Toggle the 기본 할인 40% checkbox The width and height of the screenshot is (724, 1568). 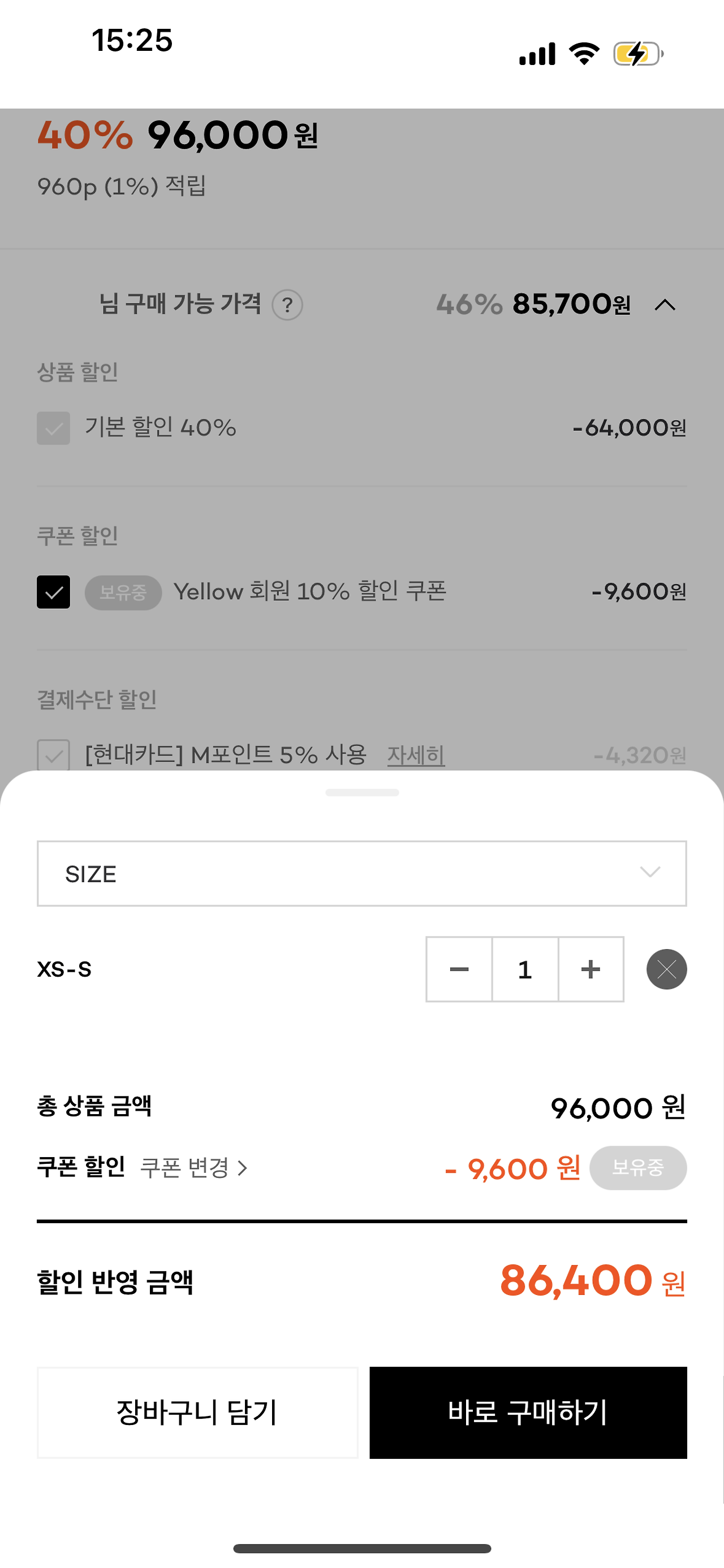coord(54,428)
